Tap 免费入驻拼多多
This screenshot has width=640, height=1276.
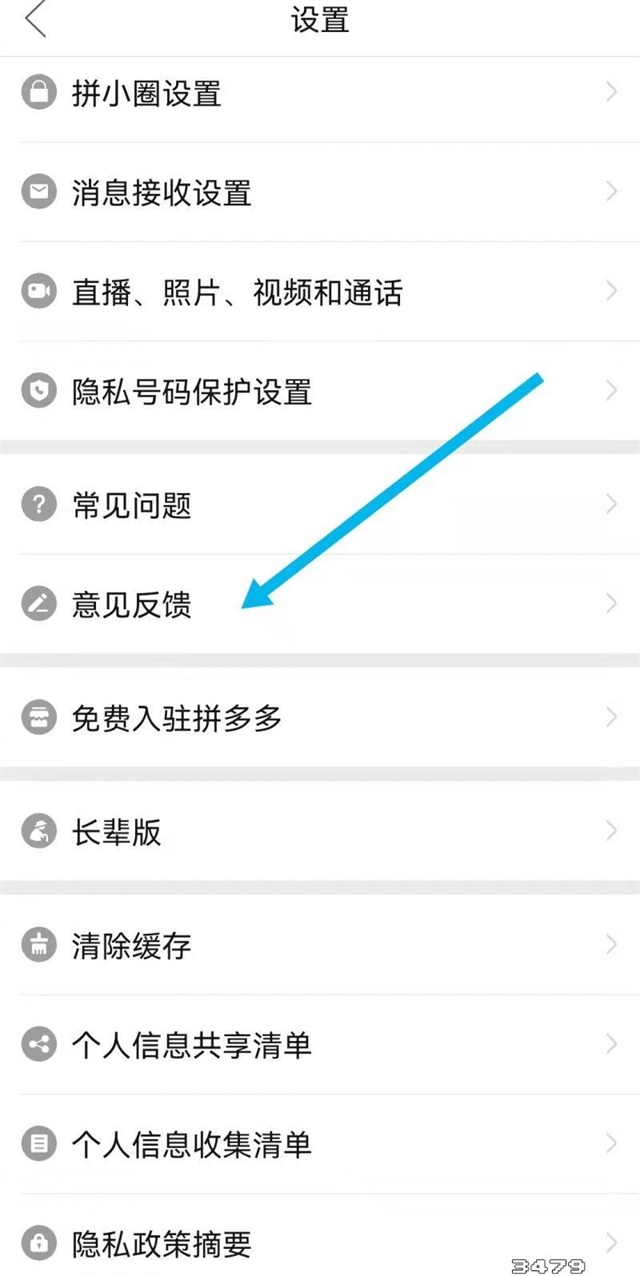[176, 718]
